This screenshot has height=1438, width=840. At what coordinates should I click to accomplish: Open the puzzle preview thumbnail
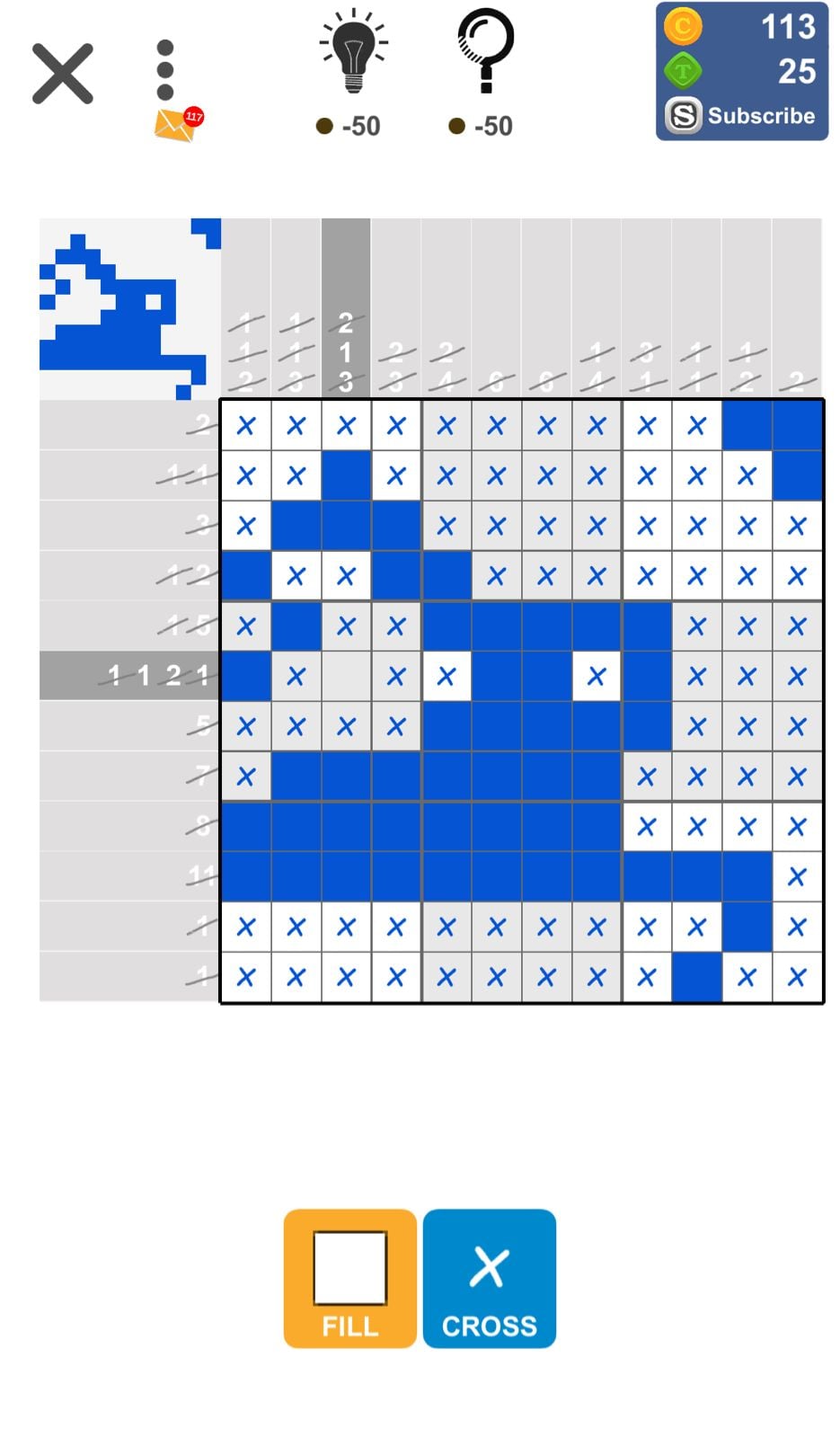[130, 308]
